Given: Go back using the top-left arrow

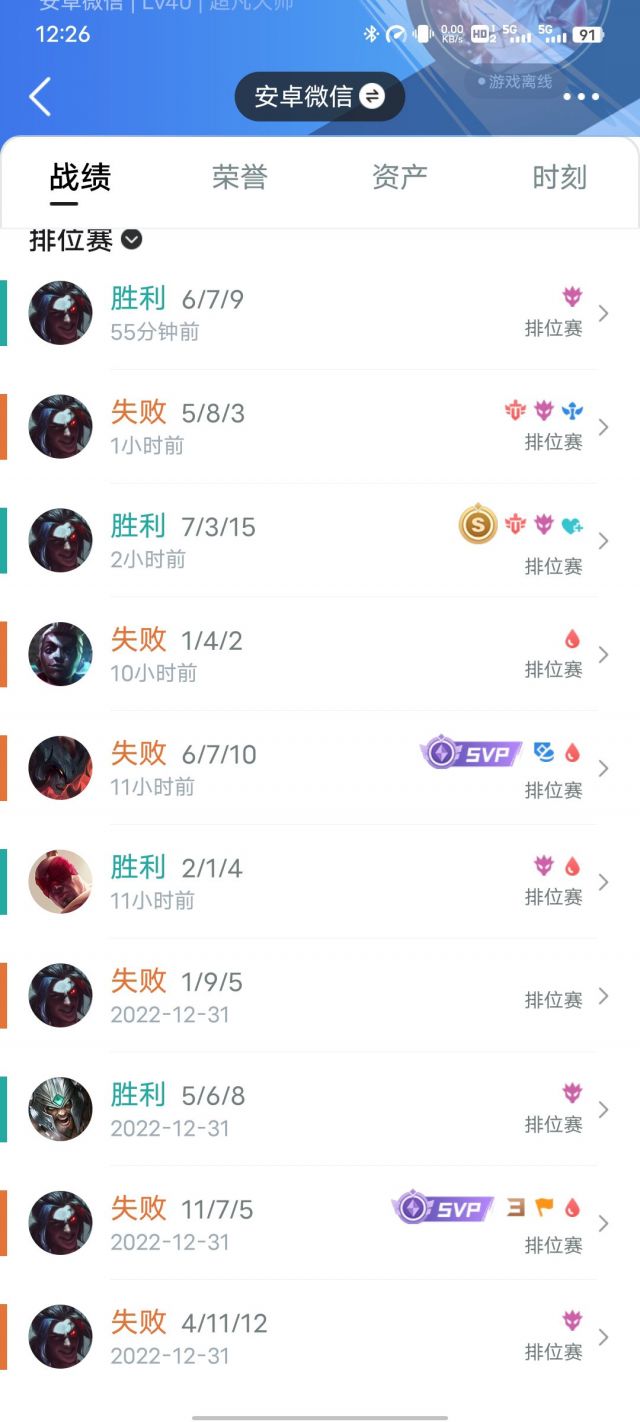Looking at the screenshot, I should coord(40,97).
